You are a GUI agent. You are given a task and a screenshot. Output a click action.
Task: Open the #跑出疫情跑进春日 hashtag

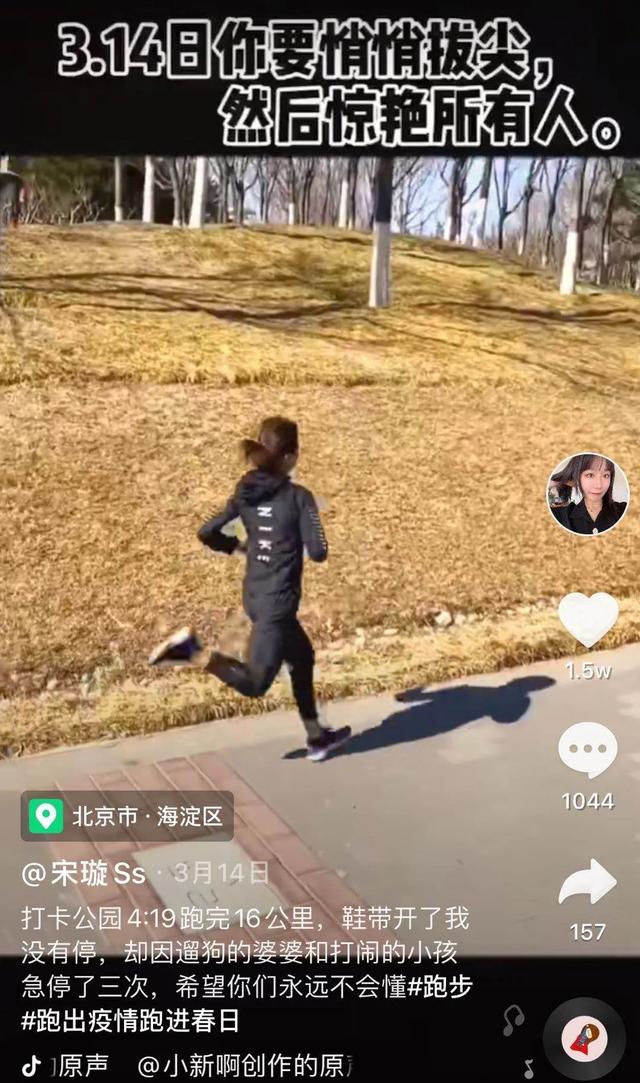(130, 1021)
